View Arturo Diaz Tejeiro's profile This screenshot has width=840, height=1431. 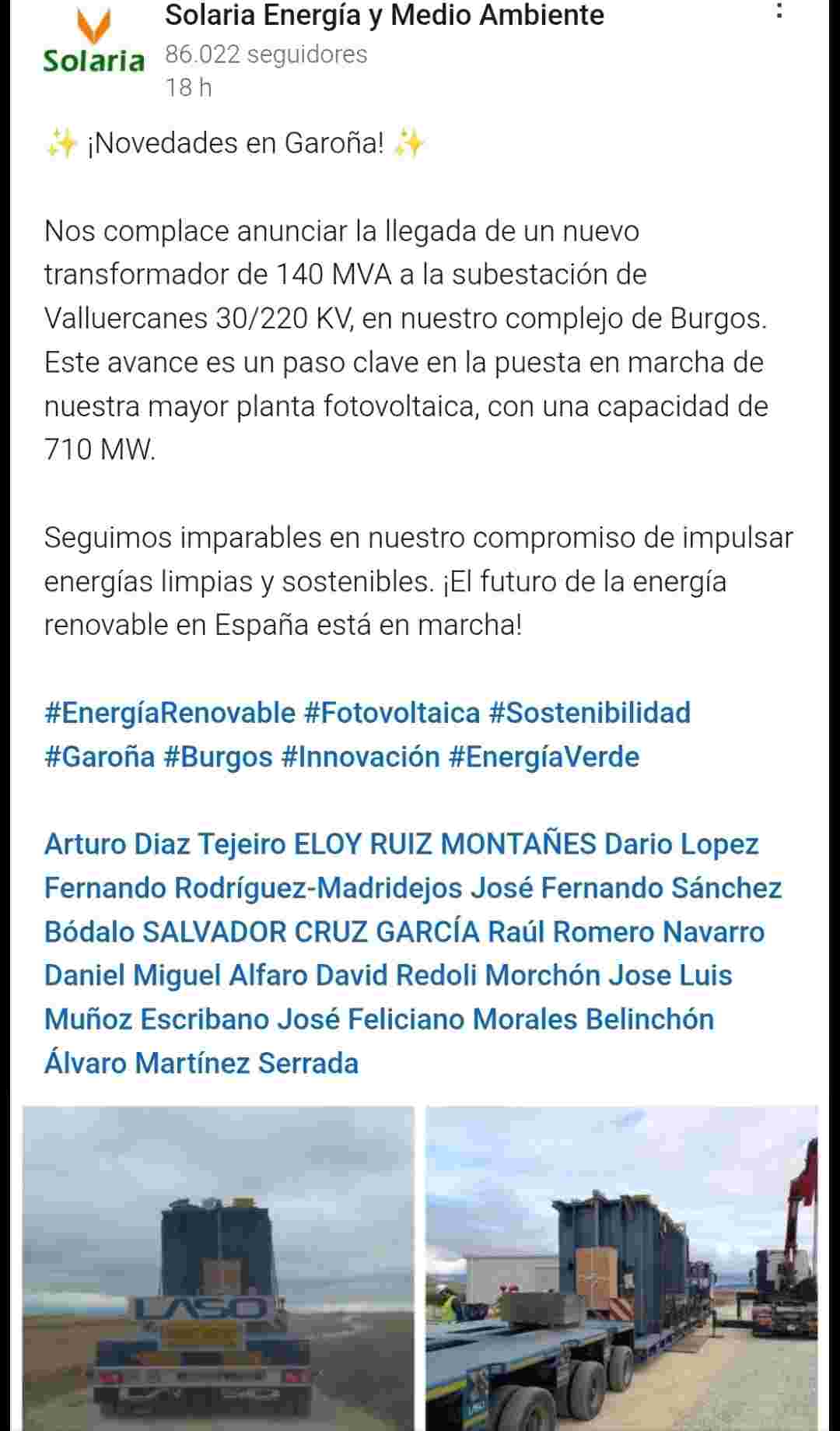coord(165,844)
